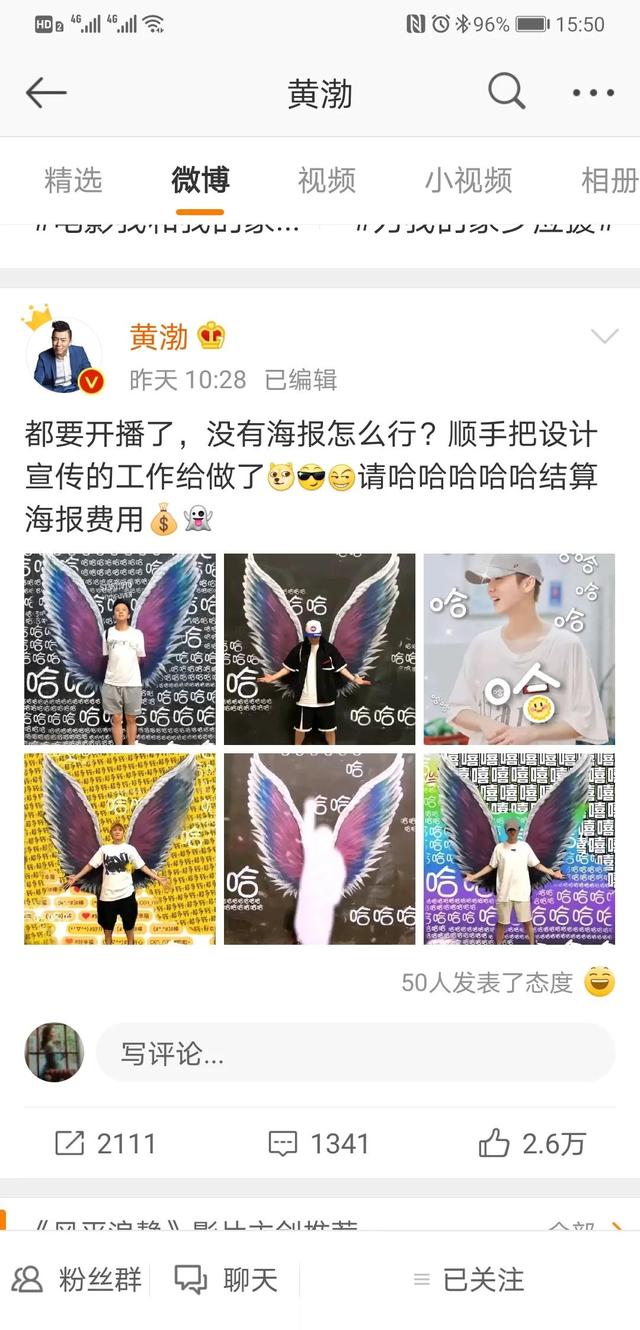The width and height of the screenshot is (640, 1330).
Task: Switch to the 相册 tab
Action: coord(608,180)
